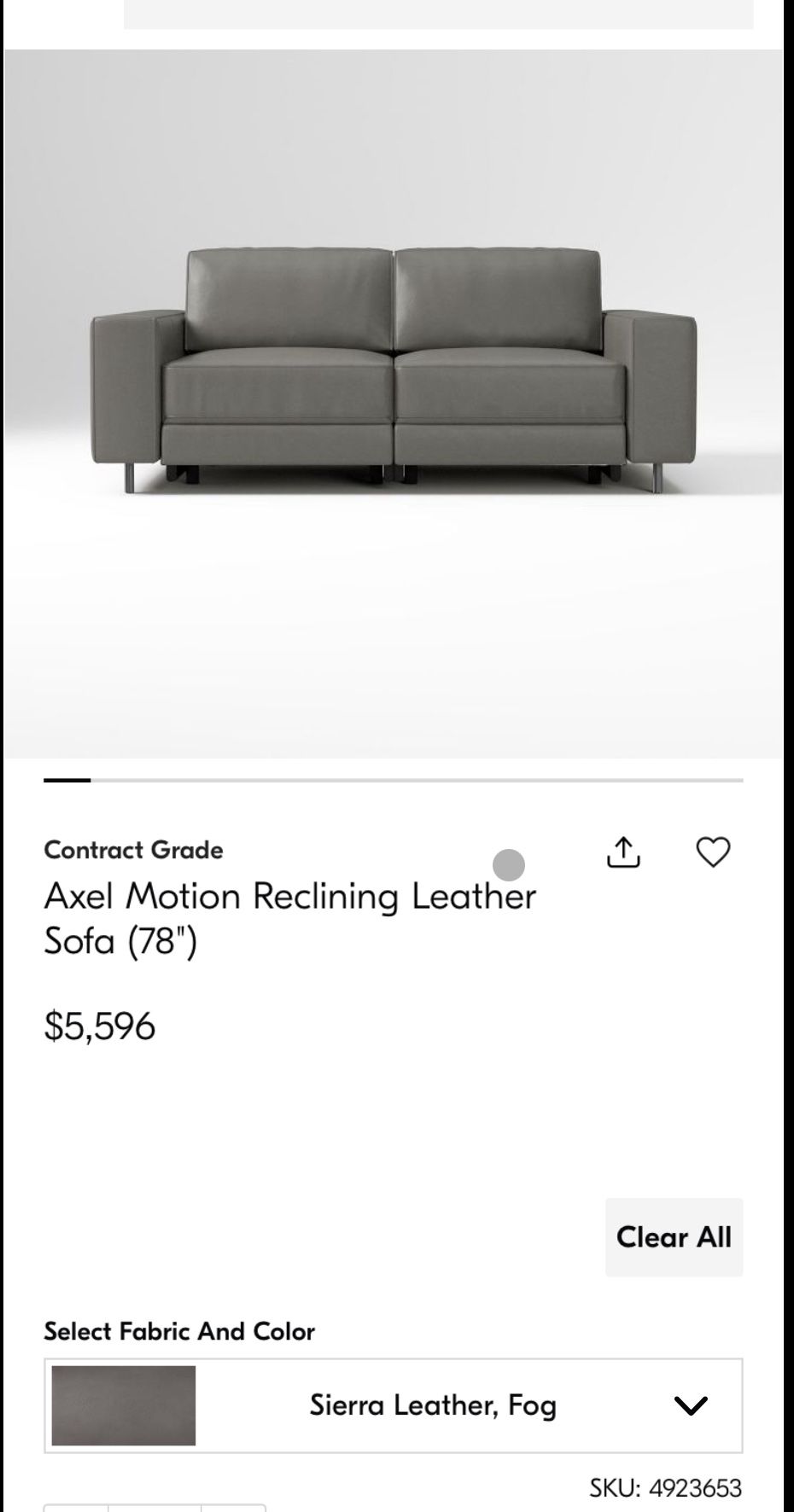The image size is (794, 1512).
Task: Select the sofa product image
Action: (397, 367)
